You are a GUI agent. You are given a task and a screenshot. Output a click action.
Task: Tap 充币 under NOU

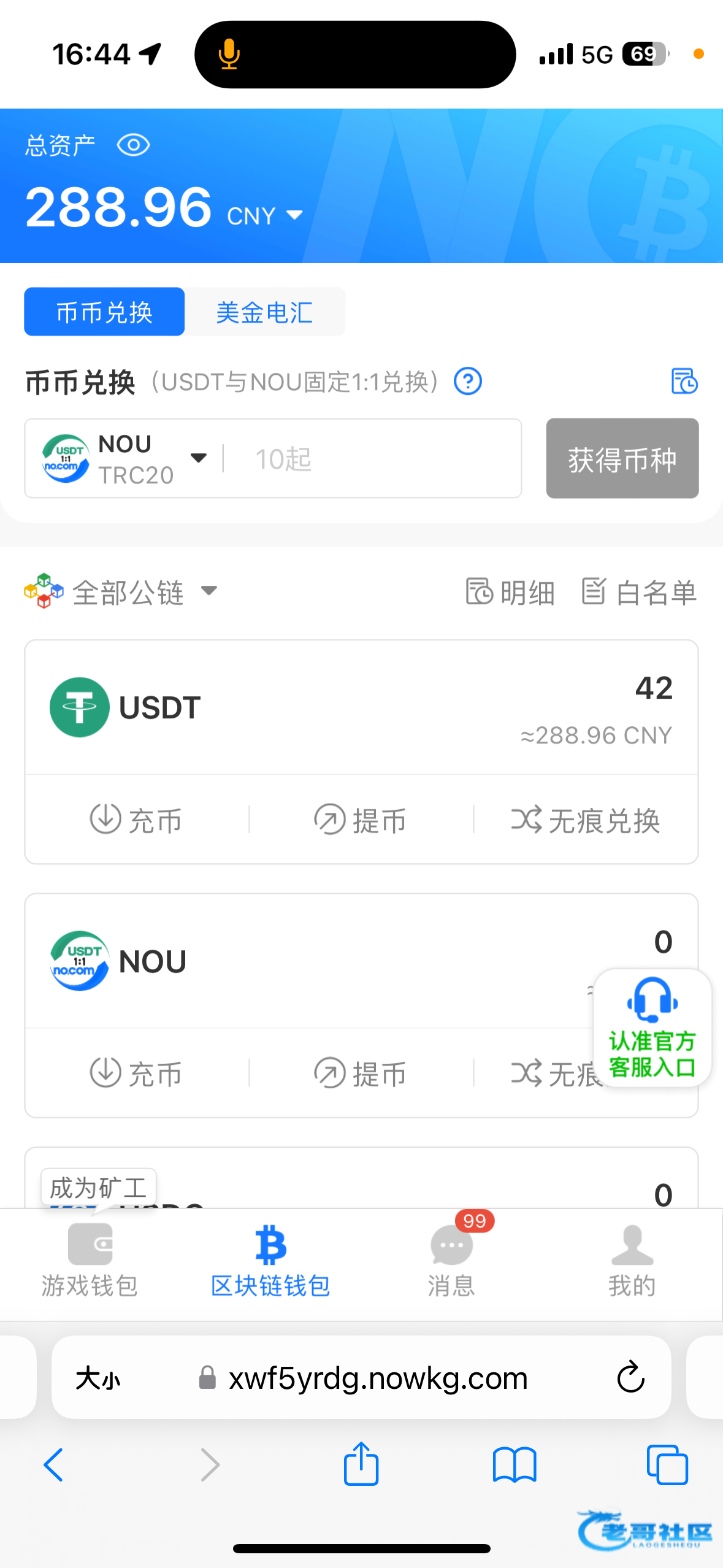(136, 1074)
